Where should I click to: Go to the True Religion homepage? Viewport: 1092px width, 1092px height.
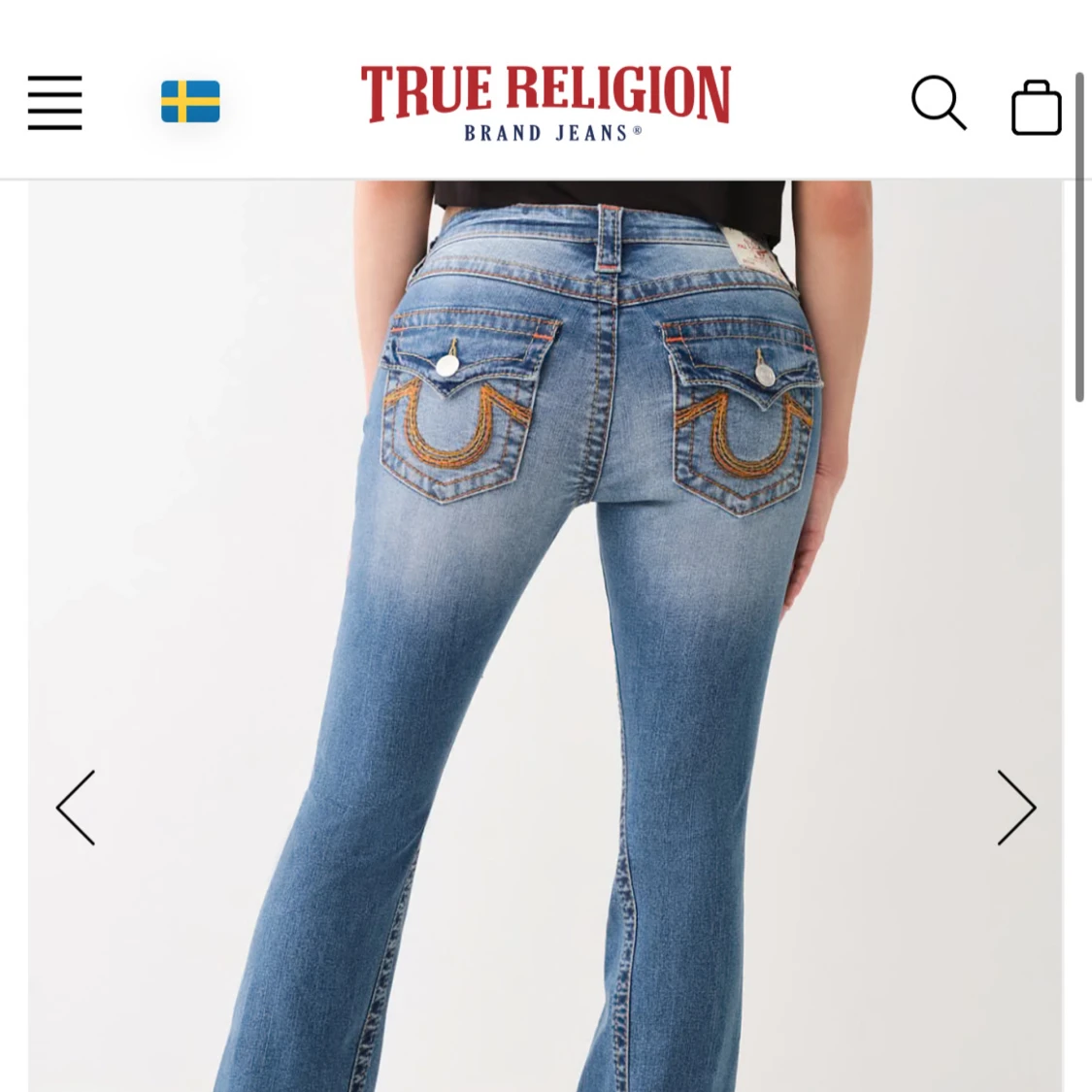point(546,102)
